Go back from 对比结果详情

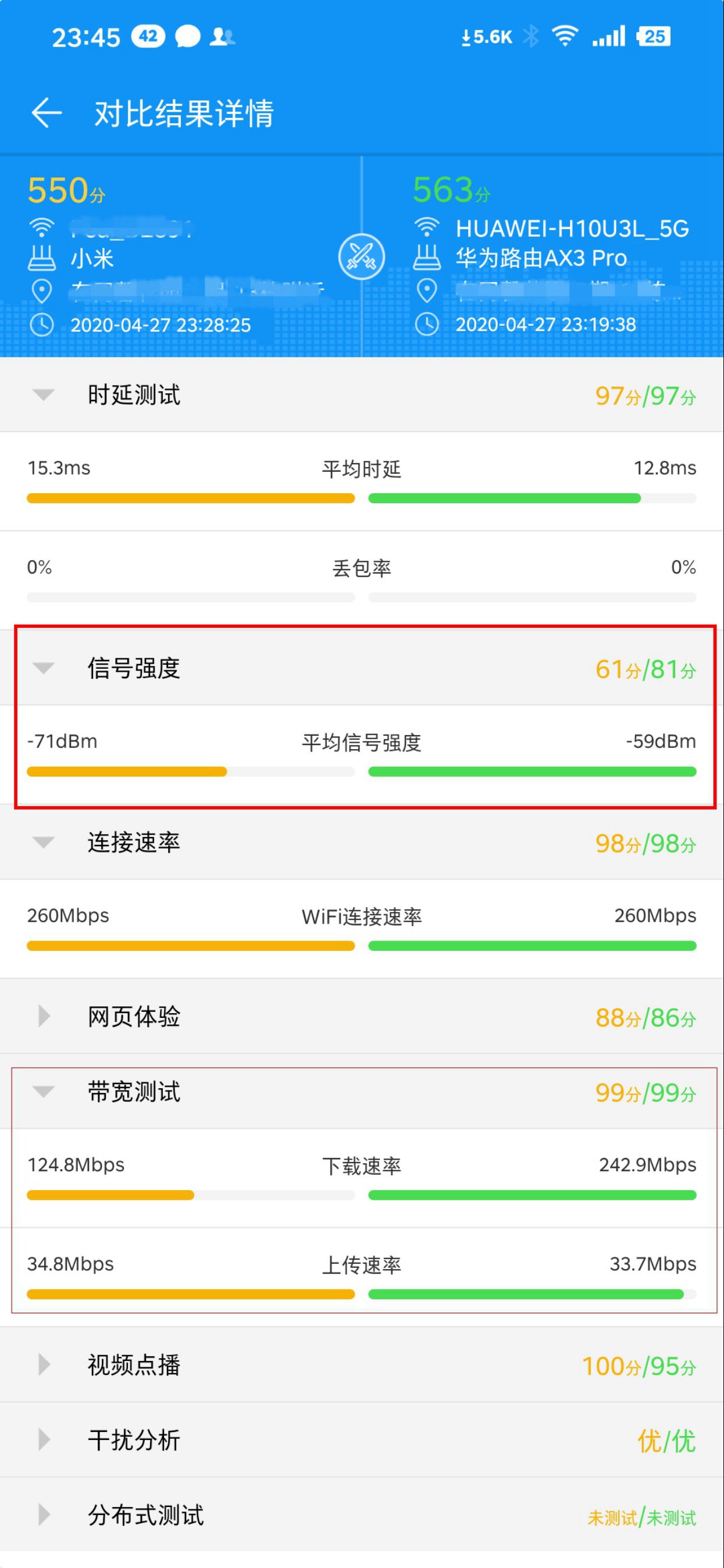47,113
